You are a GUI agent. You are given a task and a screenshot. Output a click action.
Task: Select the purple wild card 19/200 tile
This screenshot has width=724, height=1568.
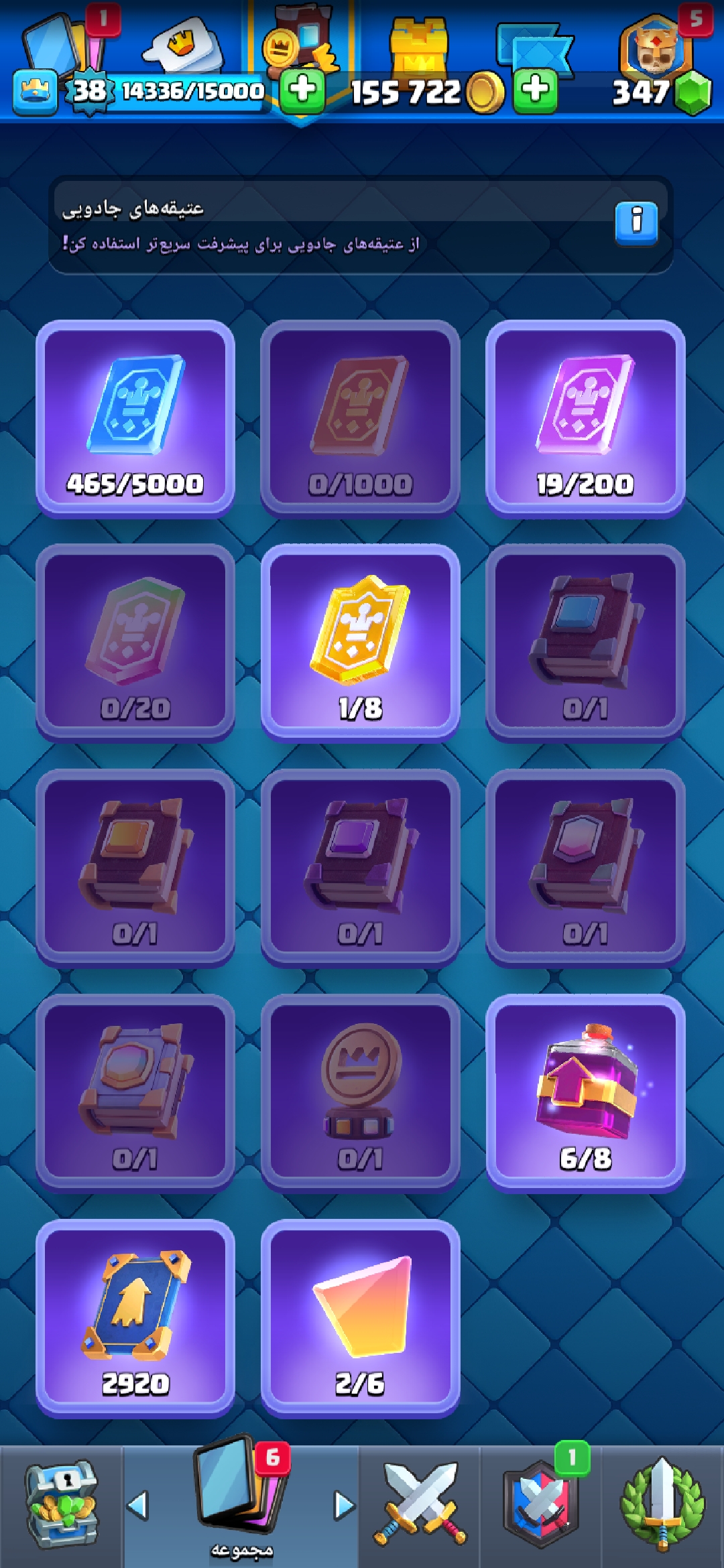585,419
